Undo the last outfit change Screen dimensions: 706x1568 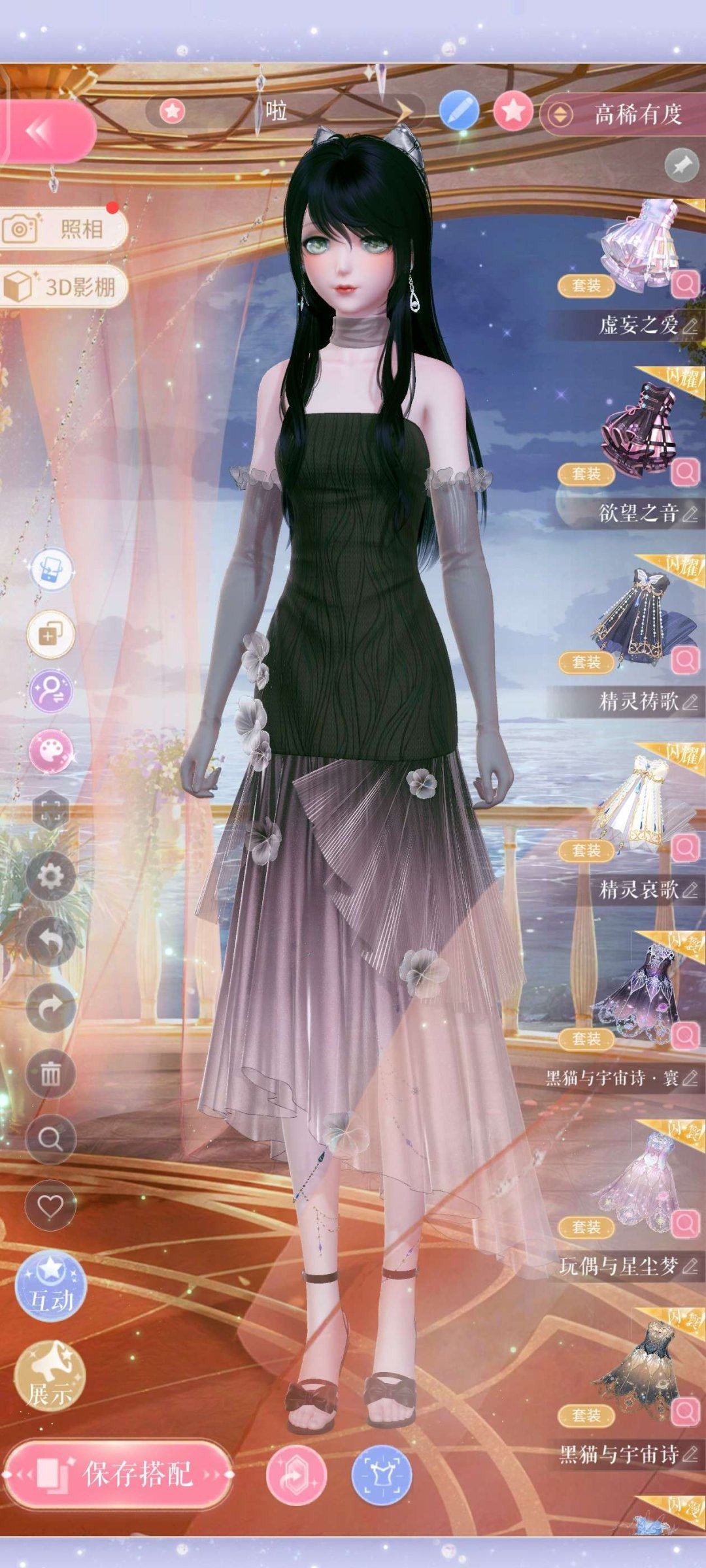coord(50,941)
